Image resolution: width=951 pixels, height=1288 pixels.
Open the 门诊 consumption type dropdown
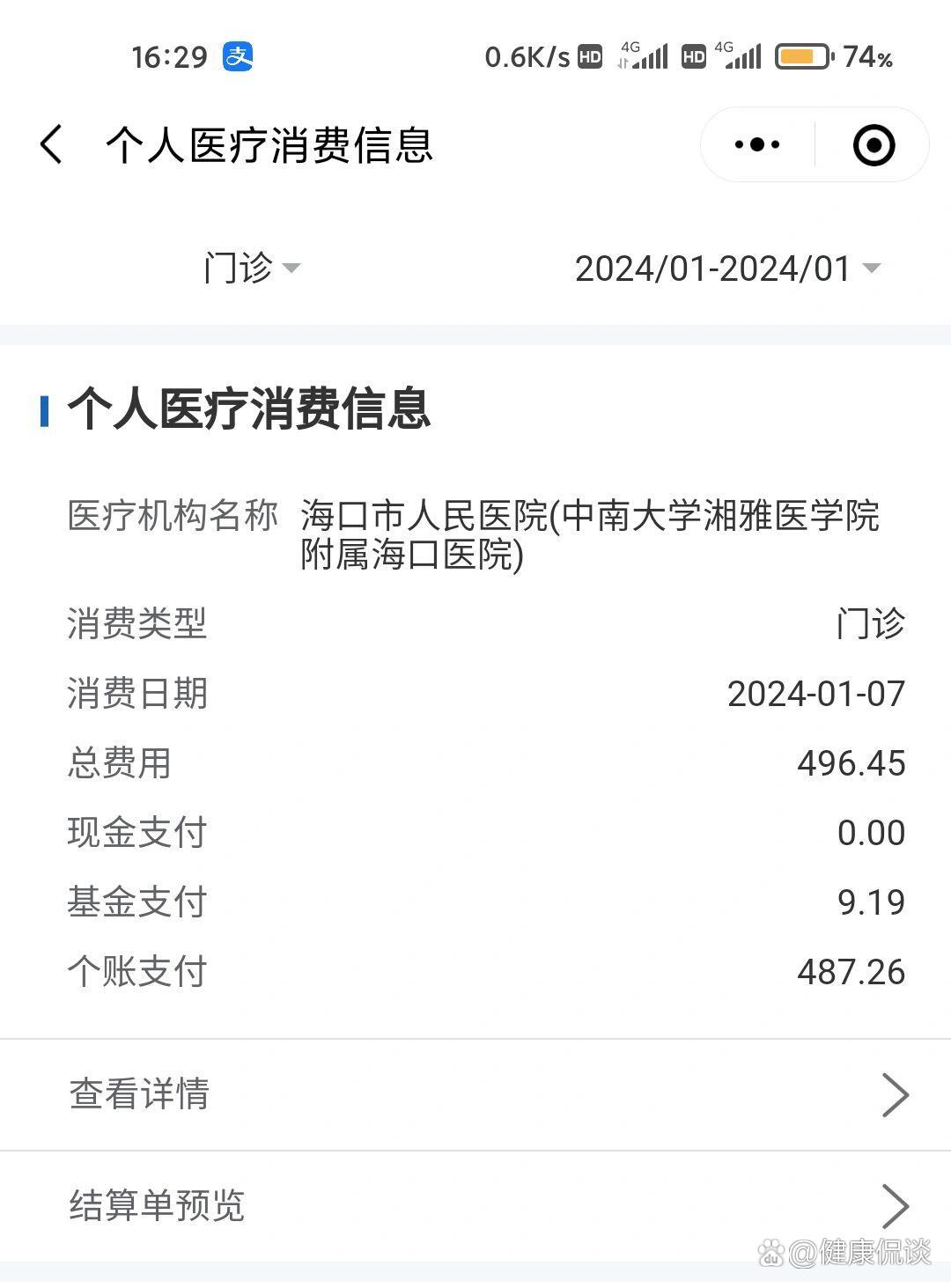pos(249,269)
